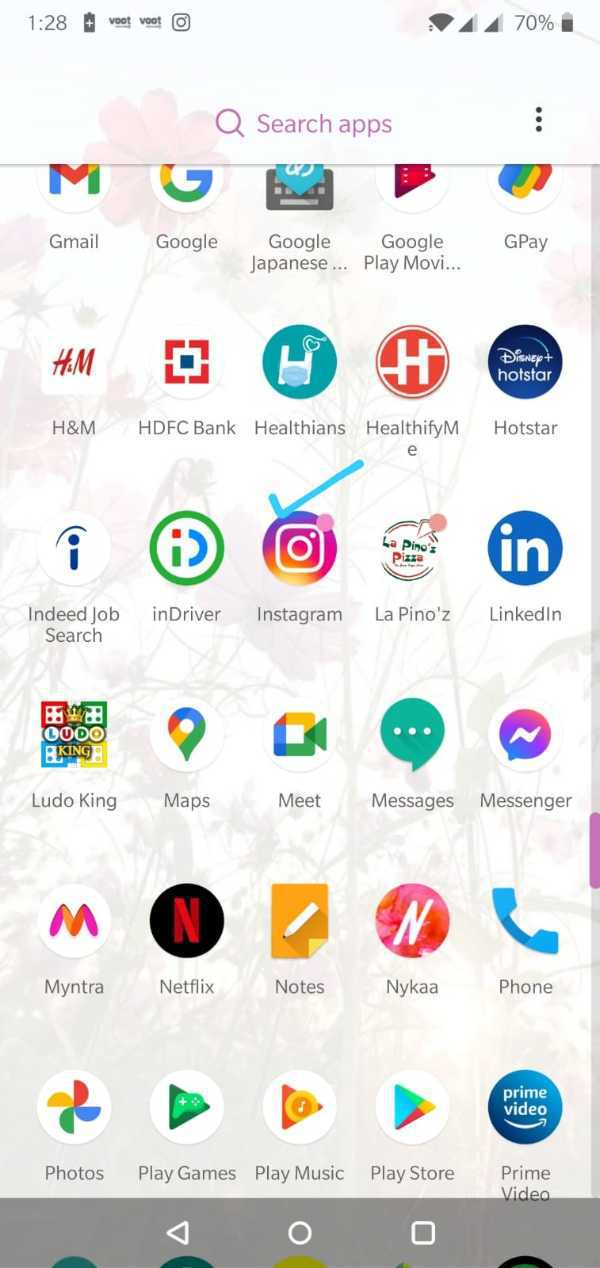Open Google Maps
Viewport: 600px width, 1268px height.
pyautogui.click(x=187, y=735)
